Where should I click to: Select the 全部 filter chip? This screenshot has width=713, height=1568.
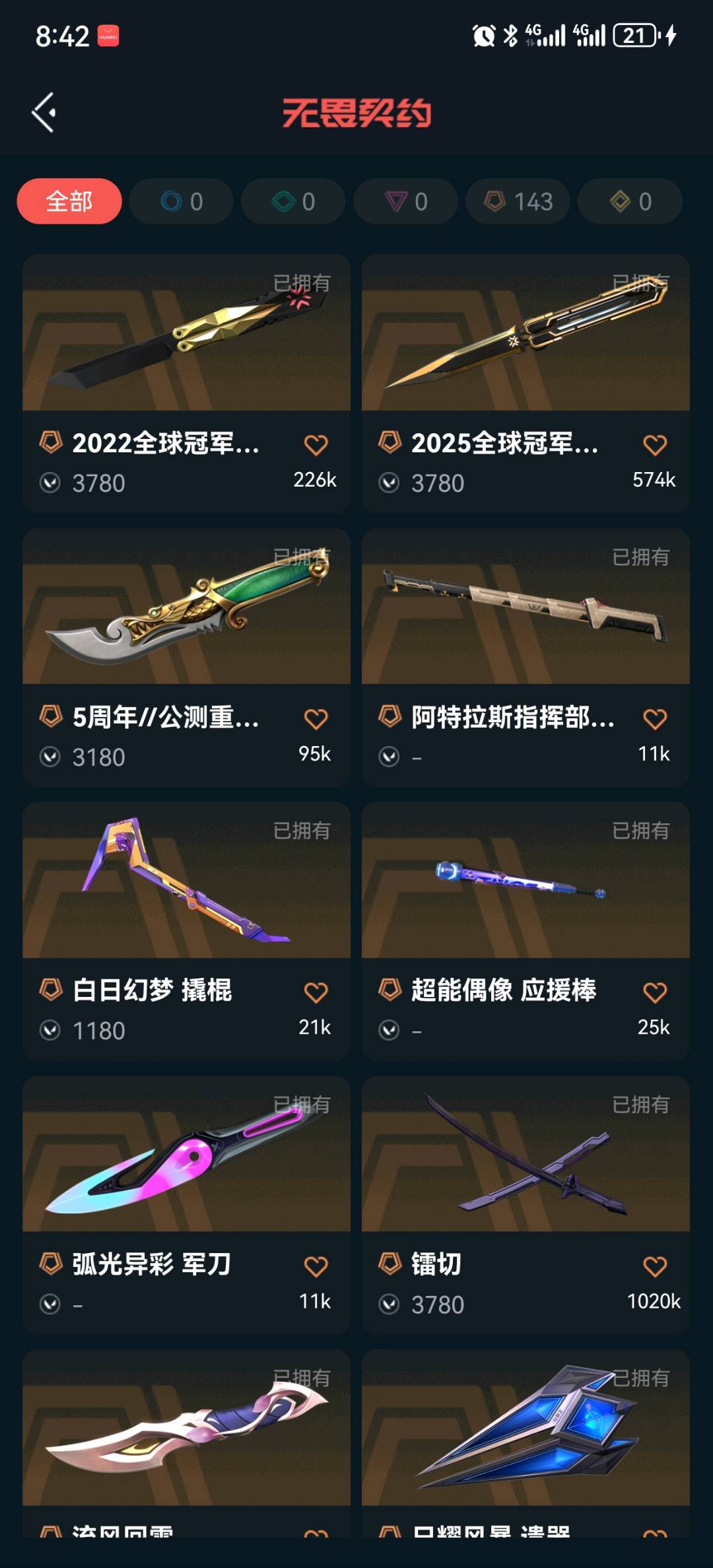[x=69, y=201]
